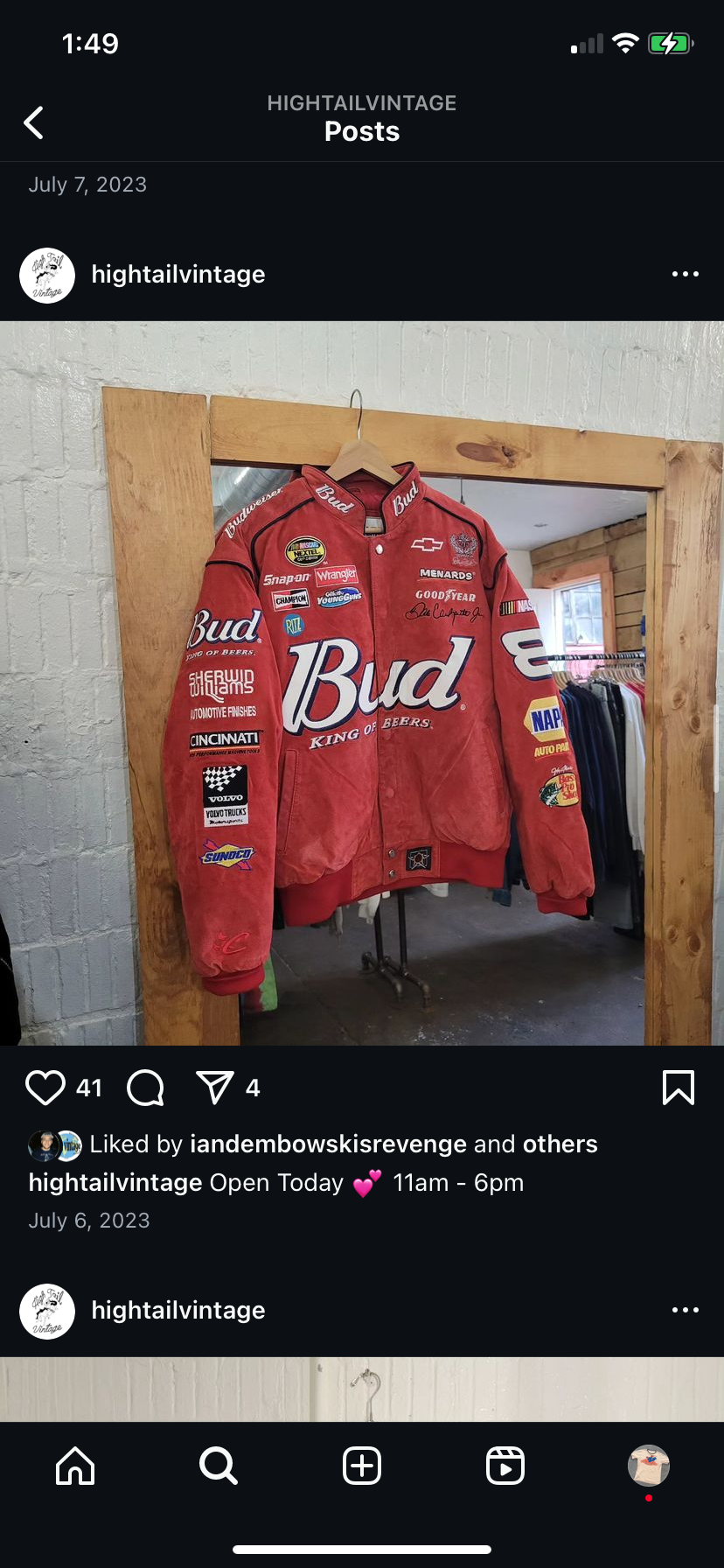Image resolution: width=724 pixels, height=1568 pixels.
Task: Go back from the Posts screen
Action: click(34, 123)
